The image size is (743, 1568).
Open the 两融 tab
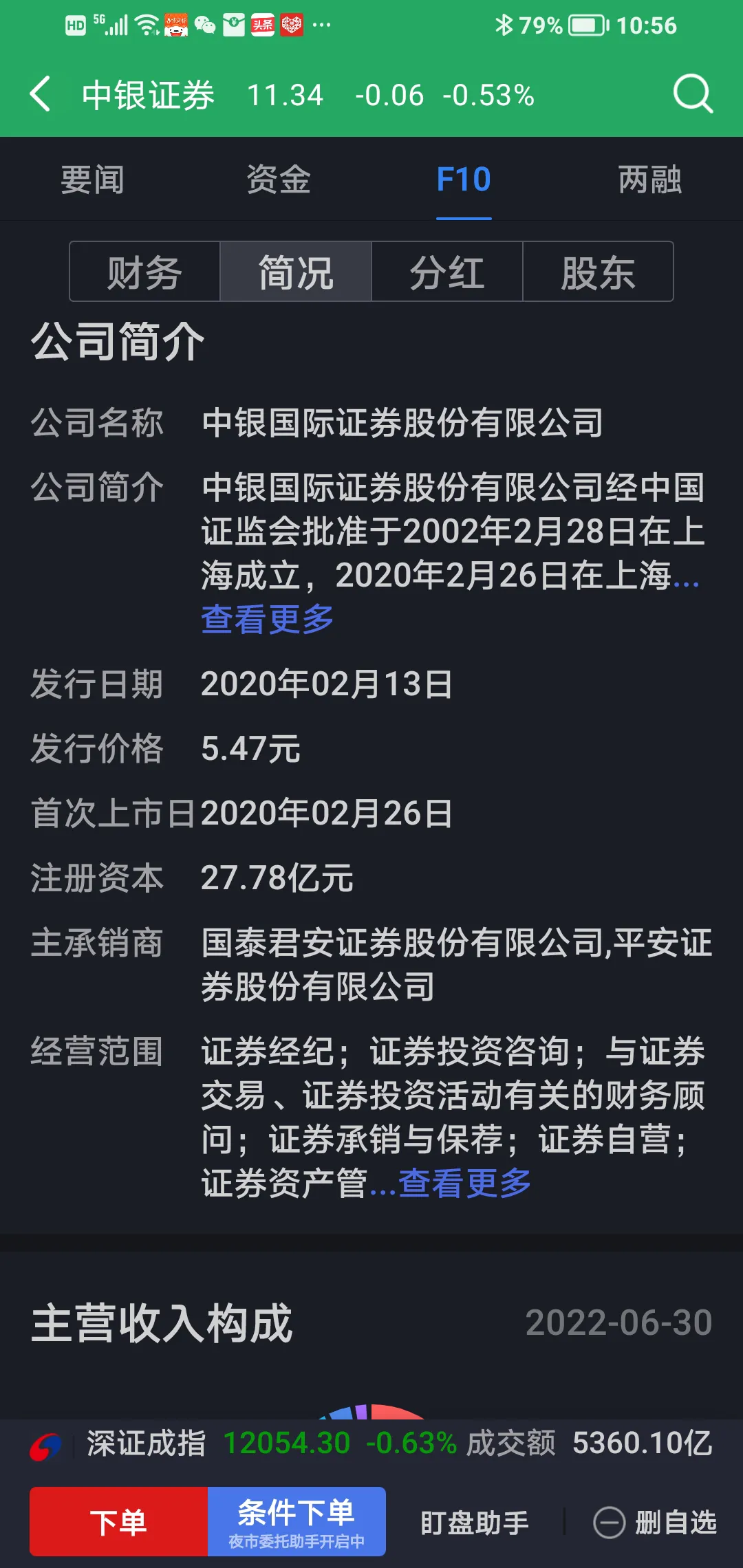(x=649, y=179)
